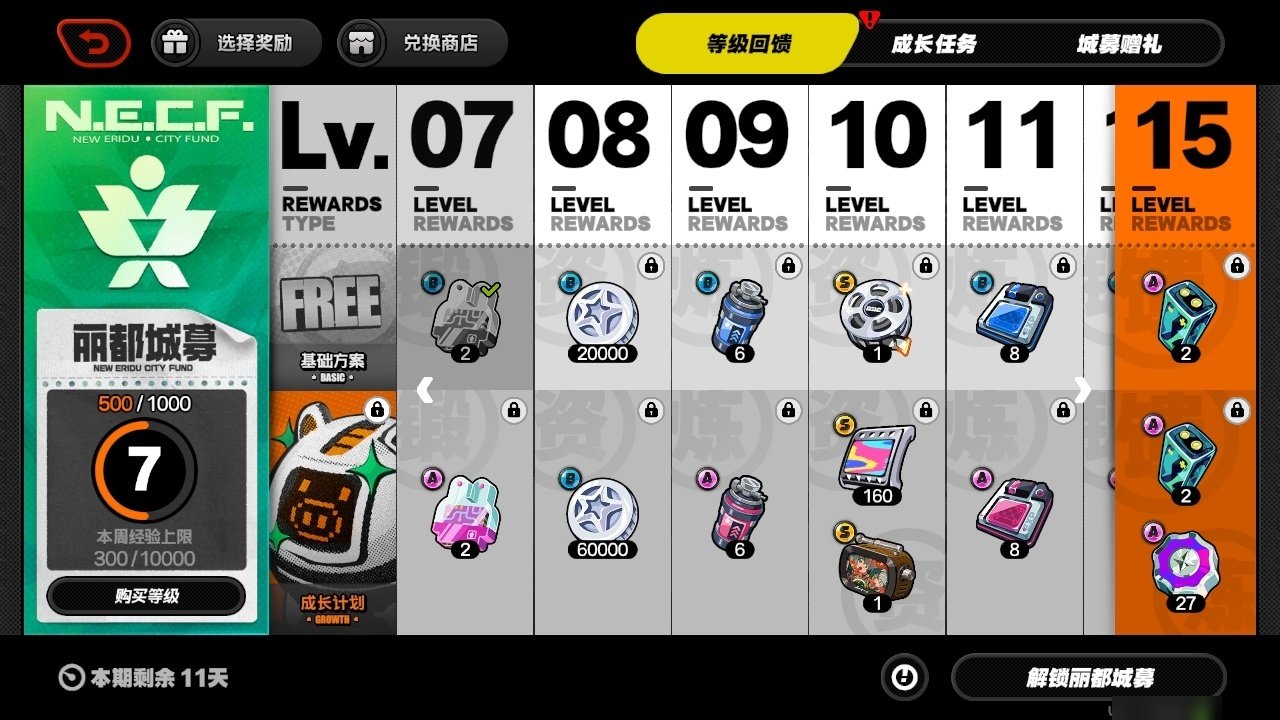View level 08 growth 60000 coin reward
The width and height of the screenshot is (1280, 720).
pos(602,514)
